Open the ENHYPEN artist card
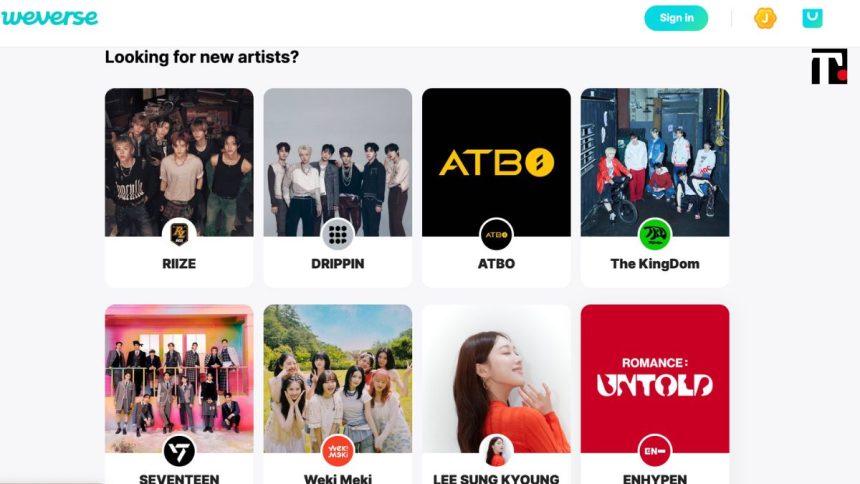 click(655, 390)
